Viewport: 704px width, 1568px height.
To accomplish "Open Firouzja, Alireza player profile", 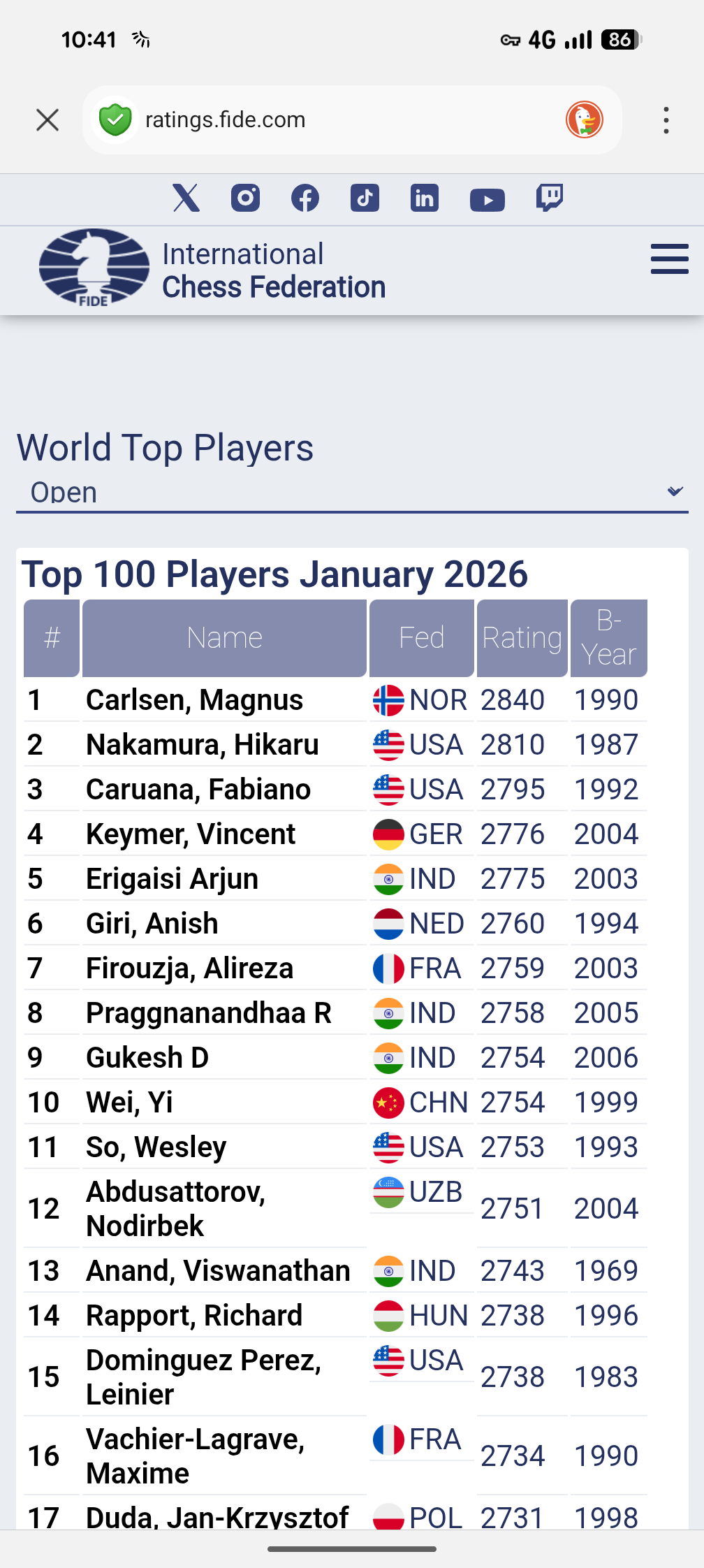I will pos(189,968).
